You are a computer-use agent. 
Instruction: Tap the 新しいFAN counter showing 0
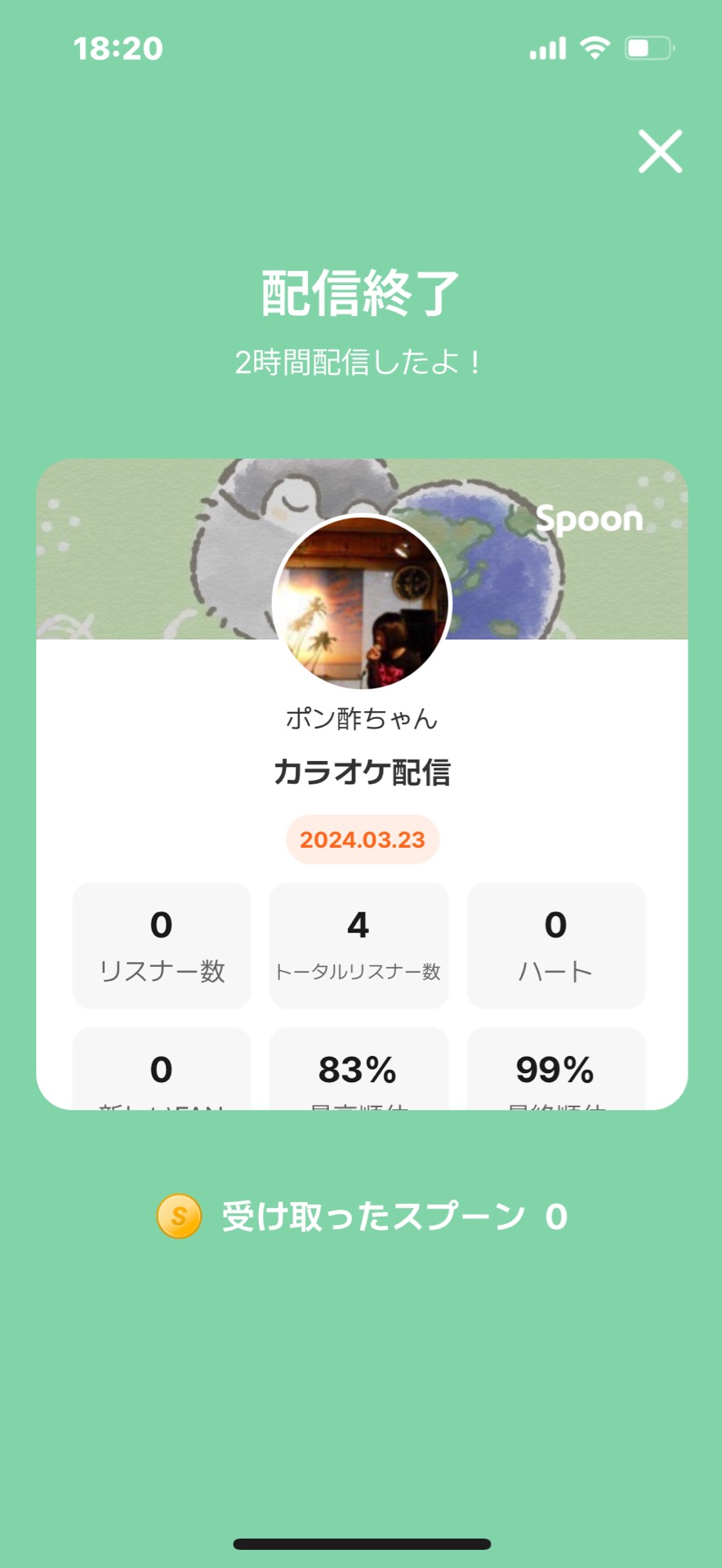point(161,1070)
